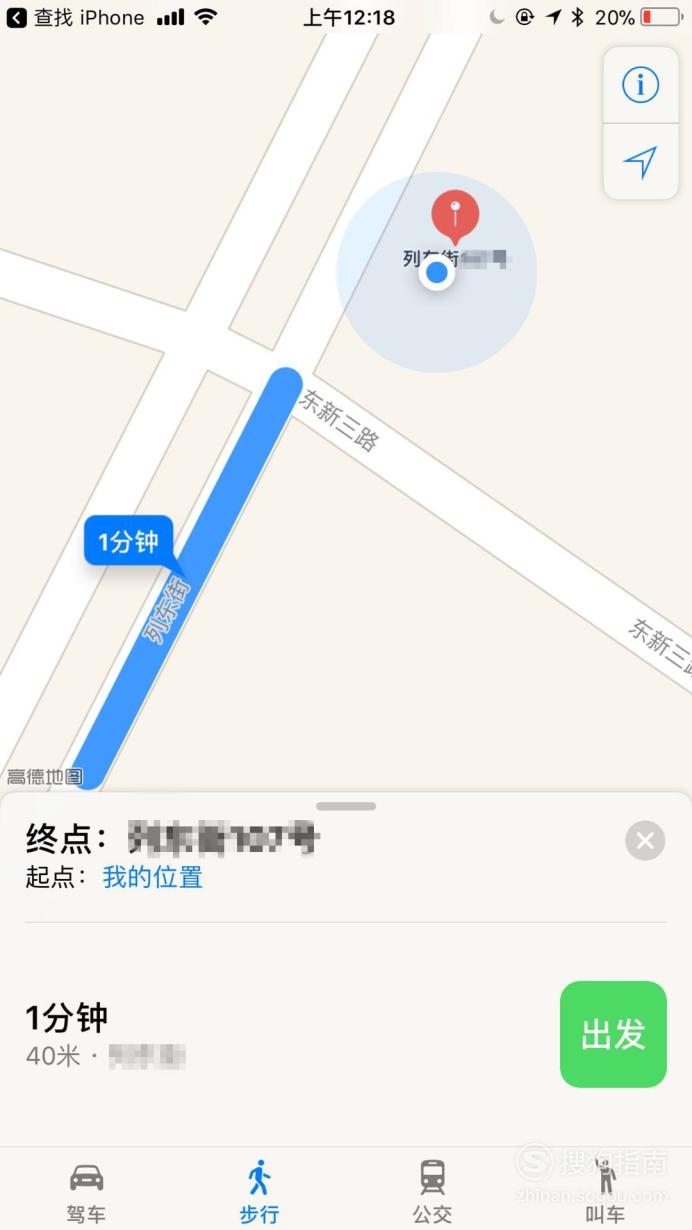Center map on current location arrow

[x=641, y=162]
